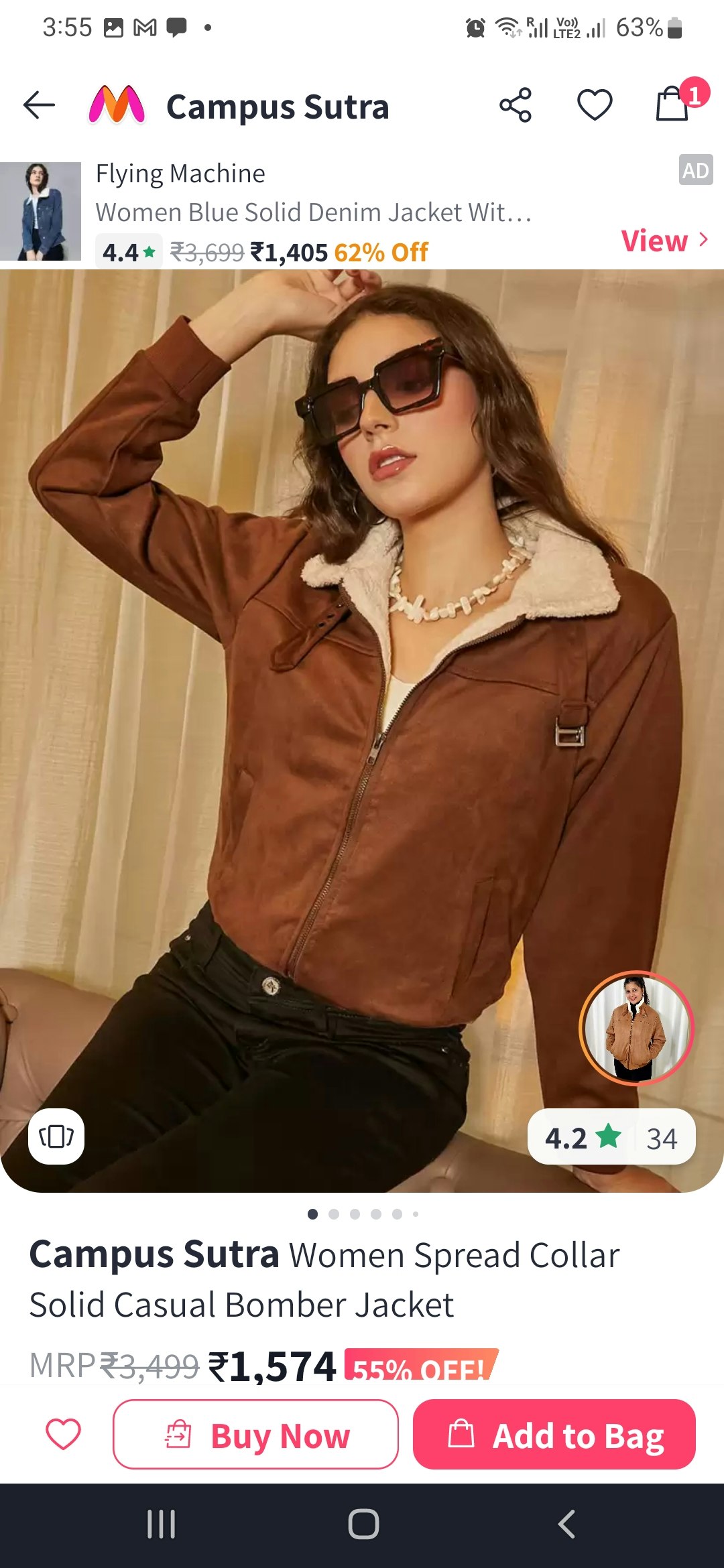Screen dimensions: 724x1568
Task: Open recent apps from navigation bar
Action: [x=162, y=1524]
